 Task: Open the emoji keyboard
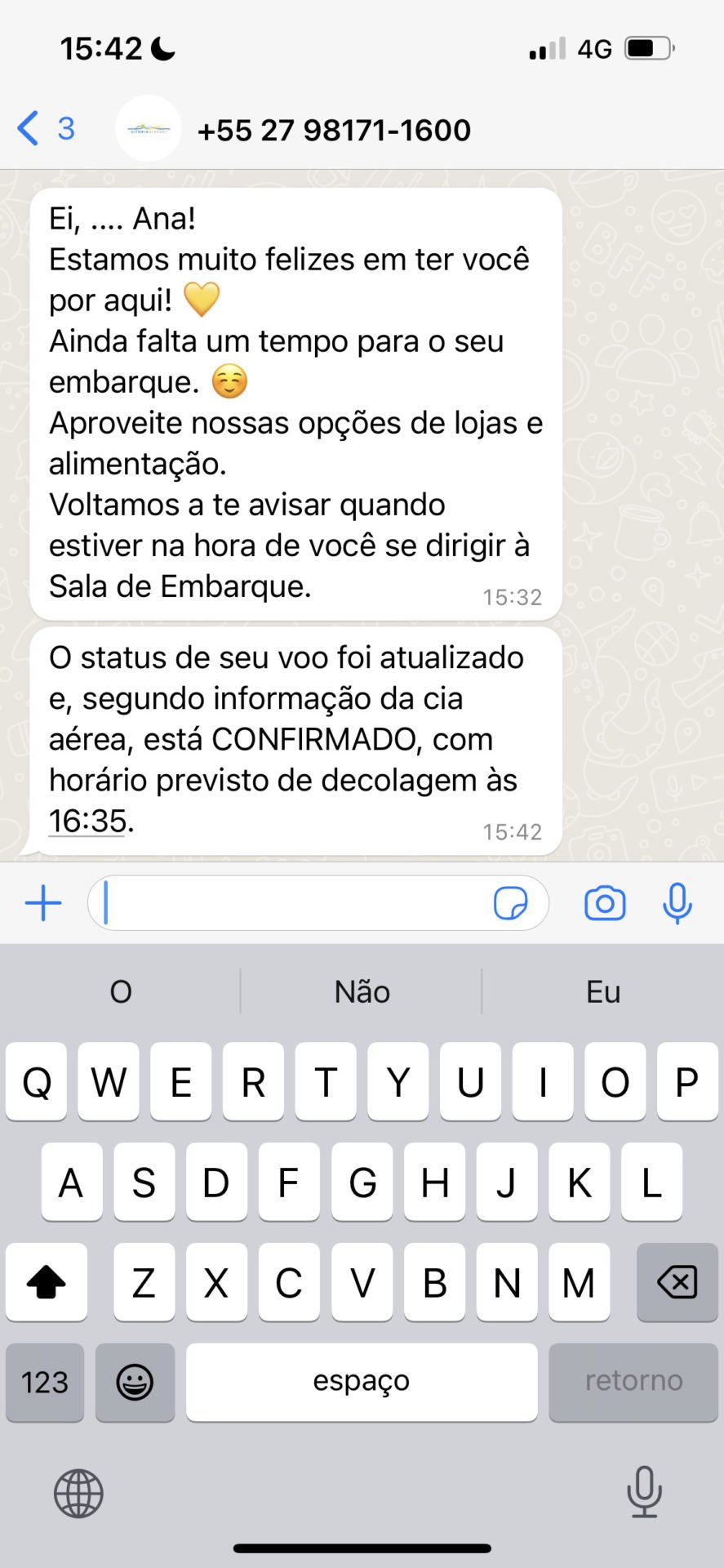click(x=135, y=1382)
